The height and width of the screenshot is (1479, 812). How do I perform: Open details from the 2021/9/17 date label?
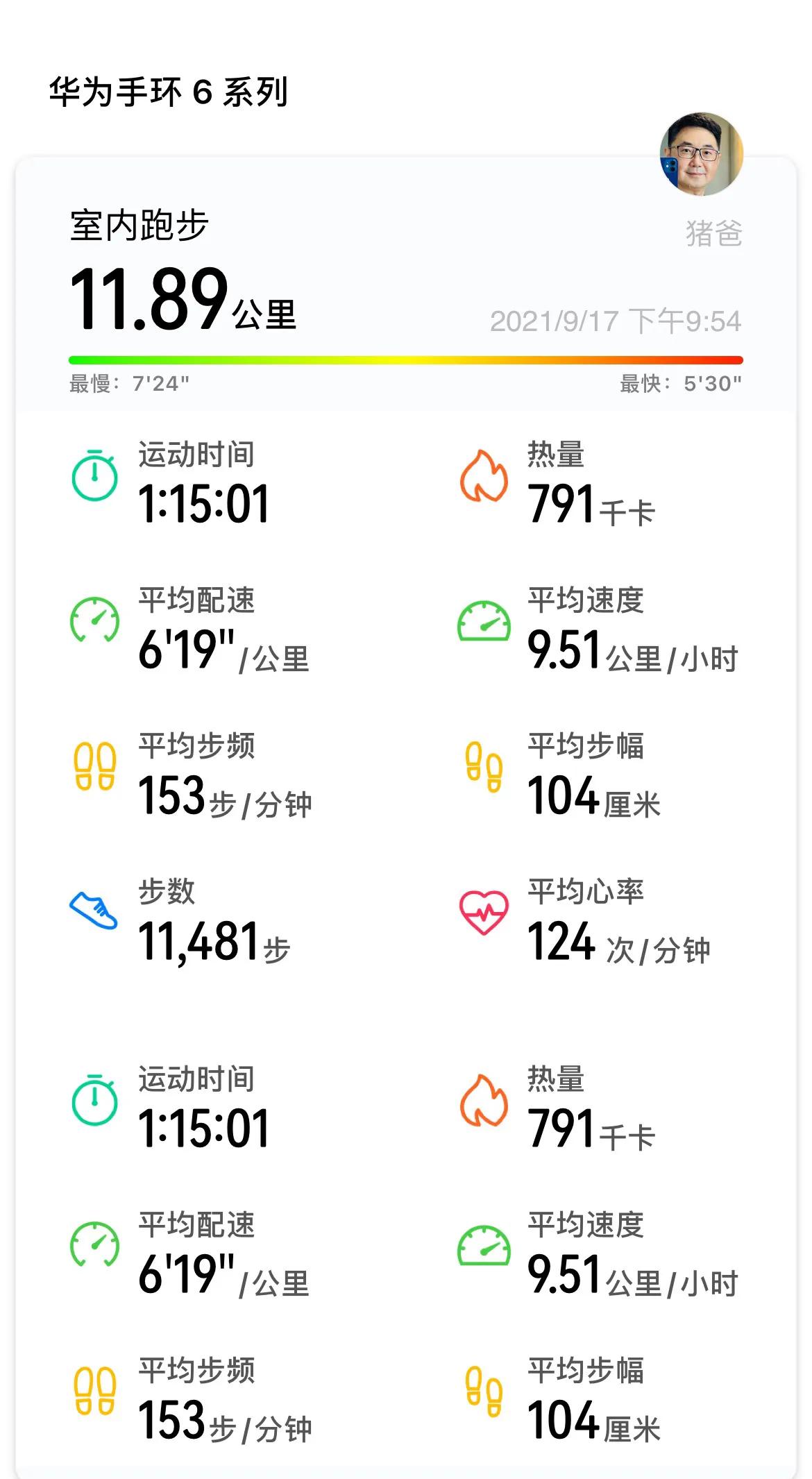click(x=618, y=321)
